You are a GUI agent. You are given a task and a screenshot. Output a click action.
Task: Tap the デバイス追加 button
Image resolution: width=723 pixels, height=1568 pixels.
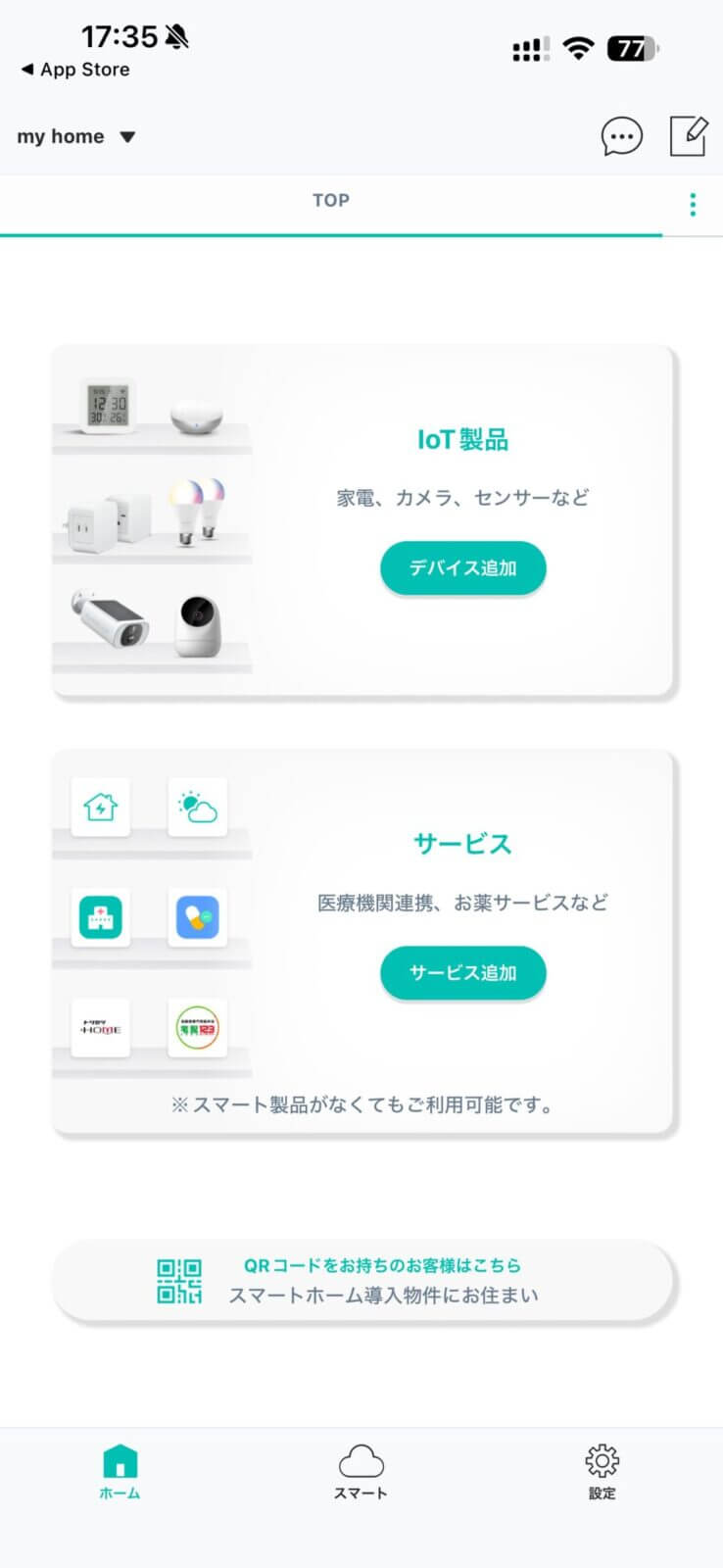(462, 568)
